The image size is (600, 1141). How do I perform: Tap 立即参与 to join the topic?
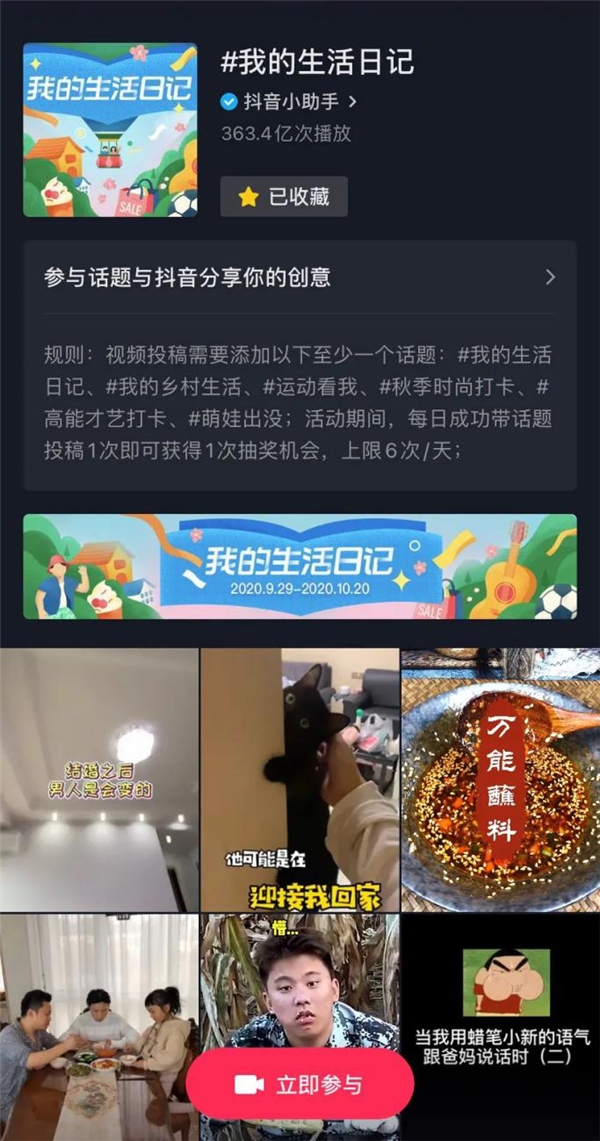pos(300,1084)
